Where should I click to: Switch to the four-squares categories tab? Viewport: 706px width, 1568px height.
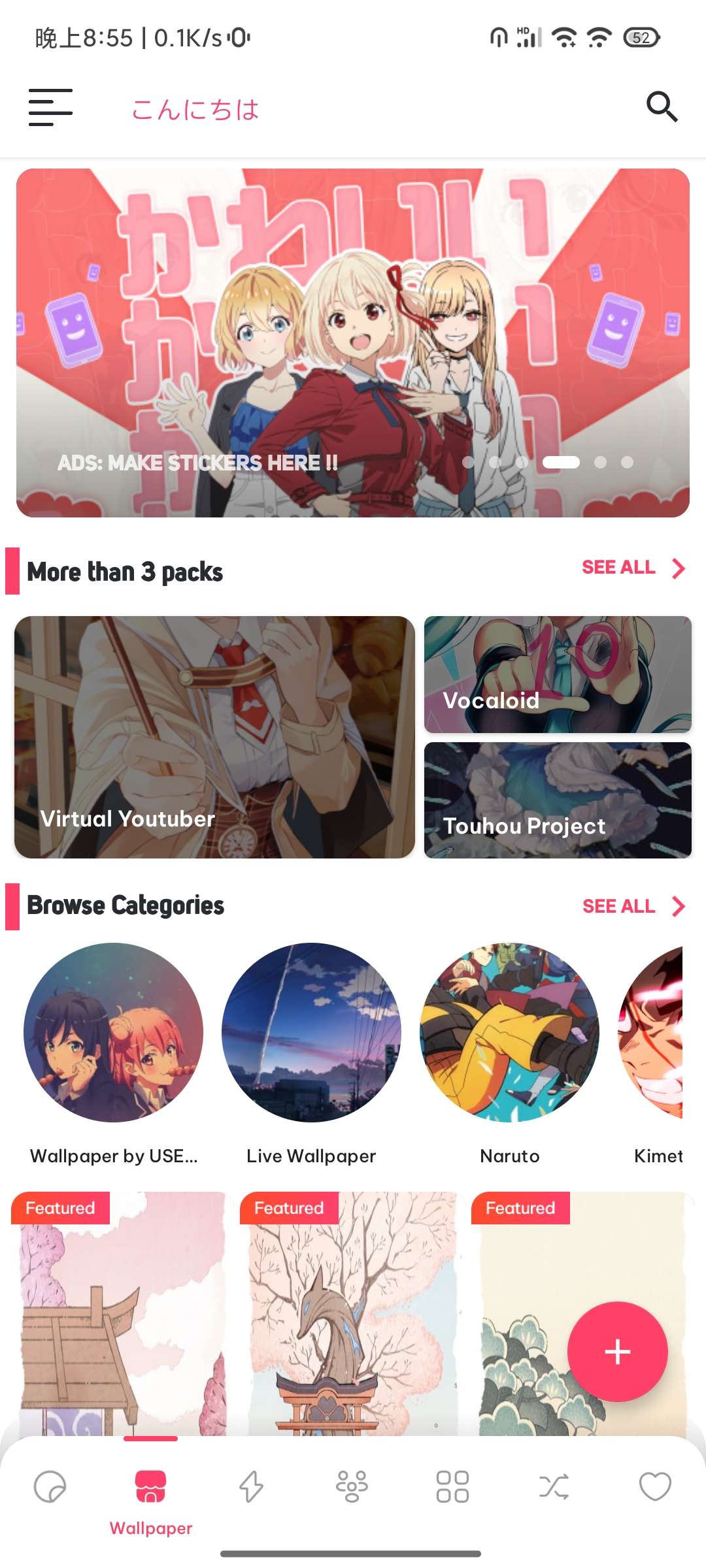452,1488
